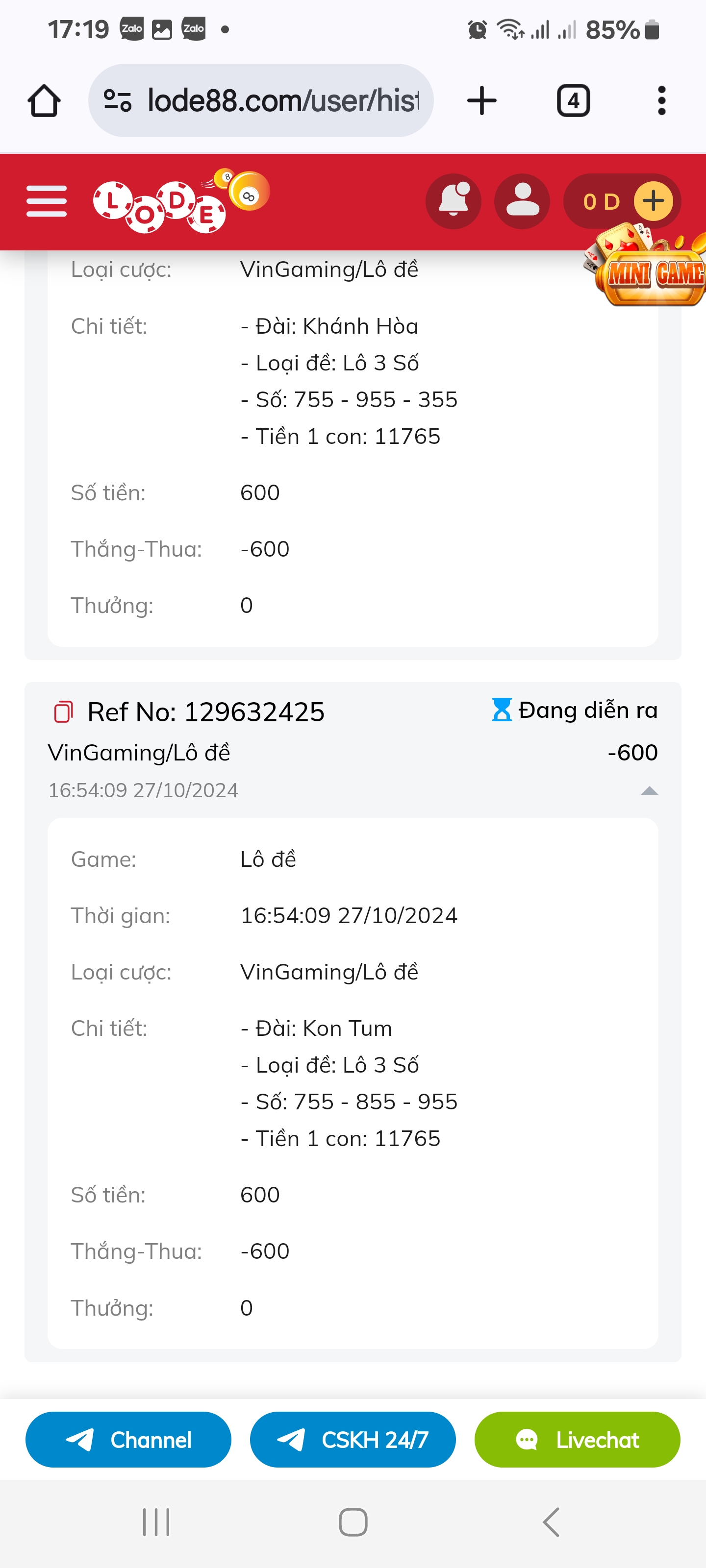Tap the LODE logo
This screenshot has height=1568, width=706.
[x=181, y=201]
